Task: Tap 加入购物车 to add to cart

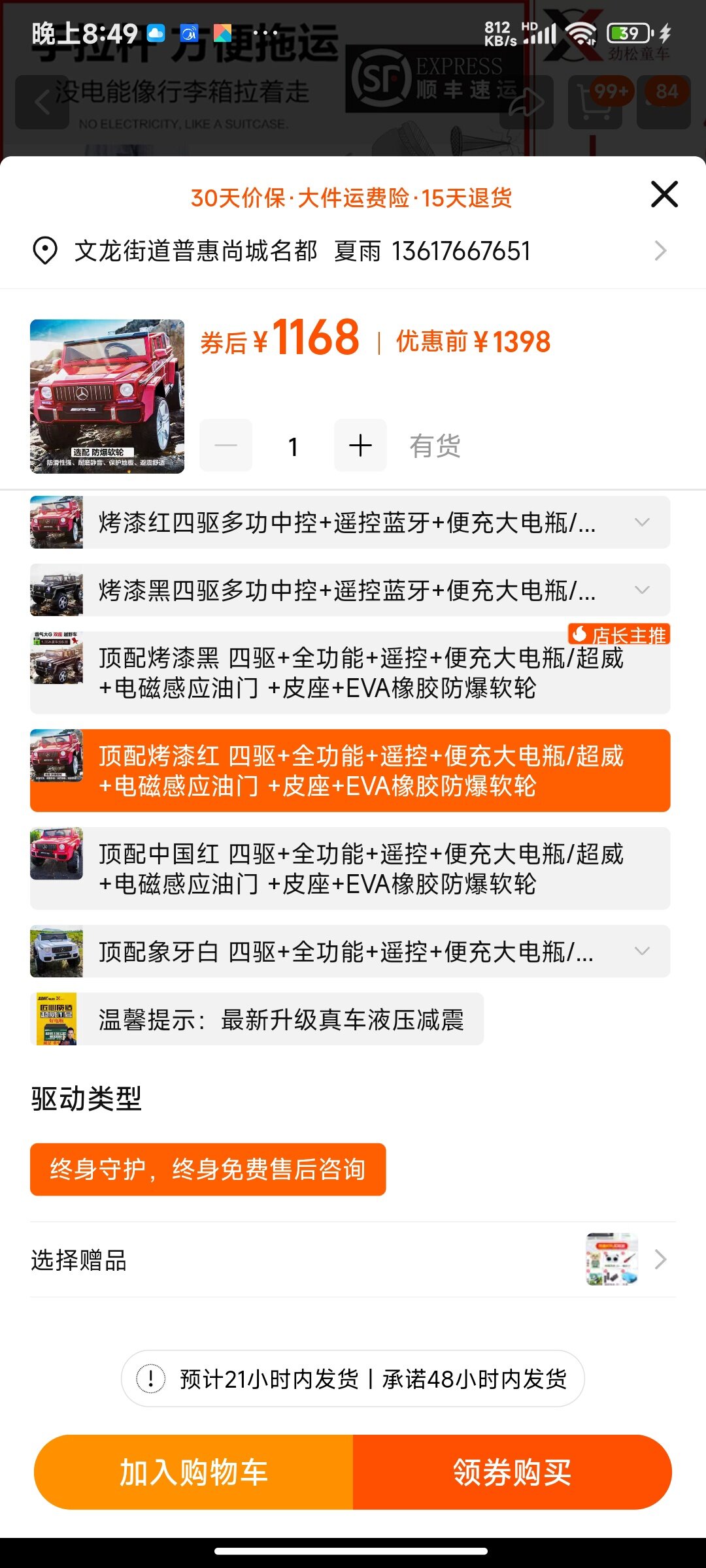Action: pyautogui.click(x=194, y=1472)
